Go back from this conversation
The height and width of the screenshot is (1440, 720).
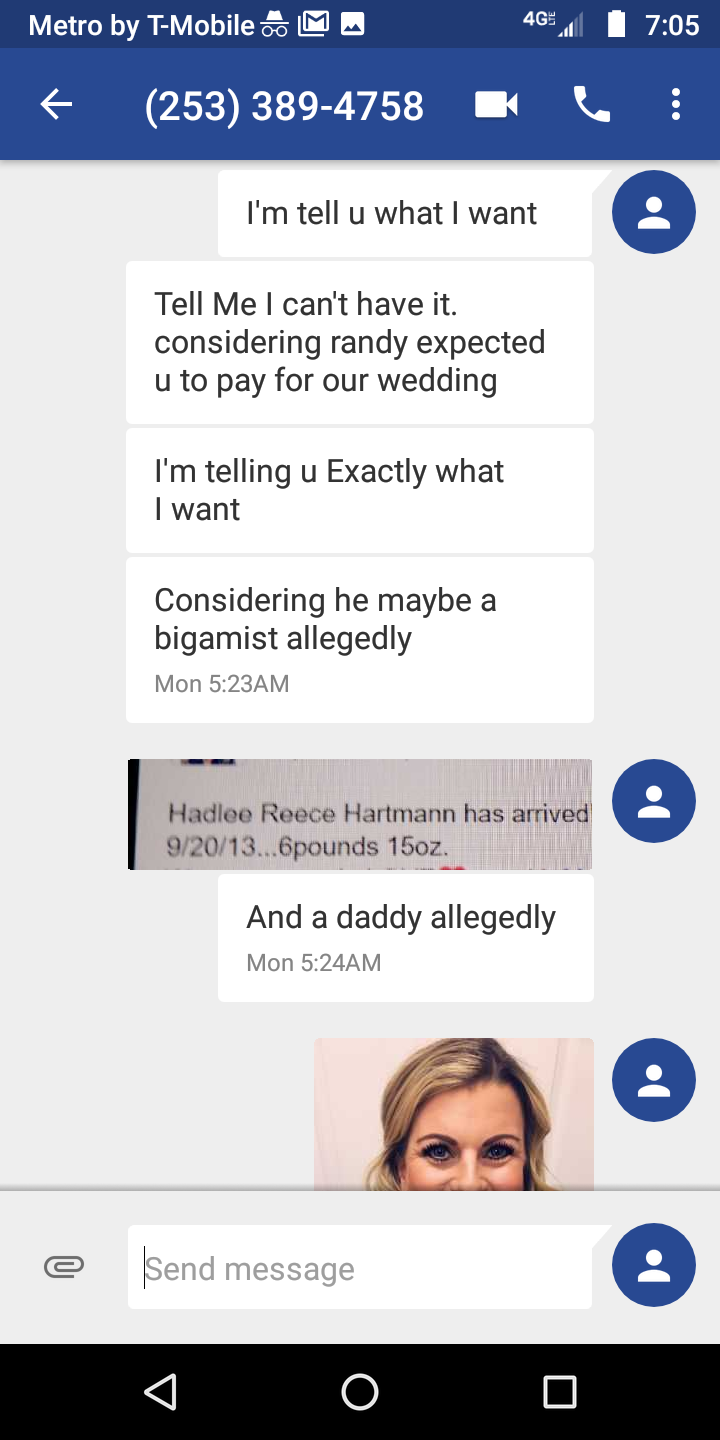pyautogui.click(x=56, y=105)
